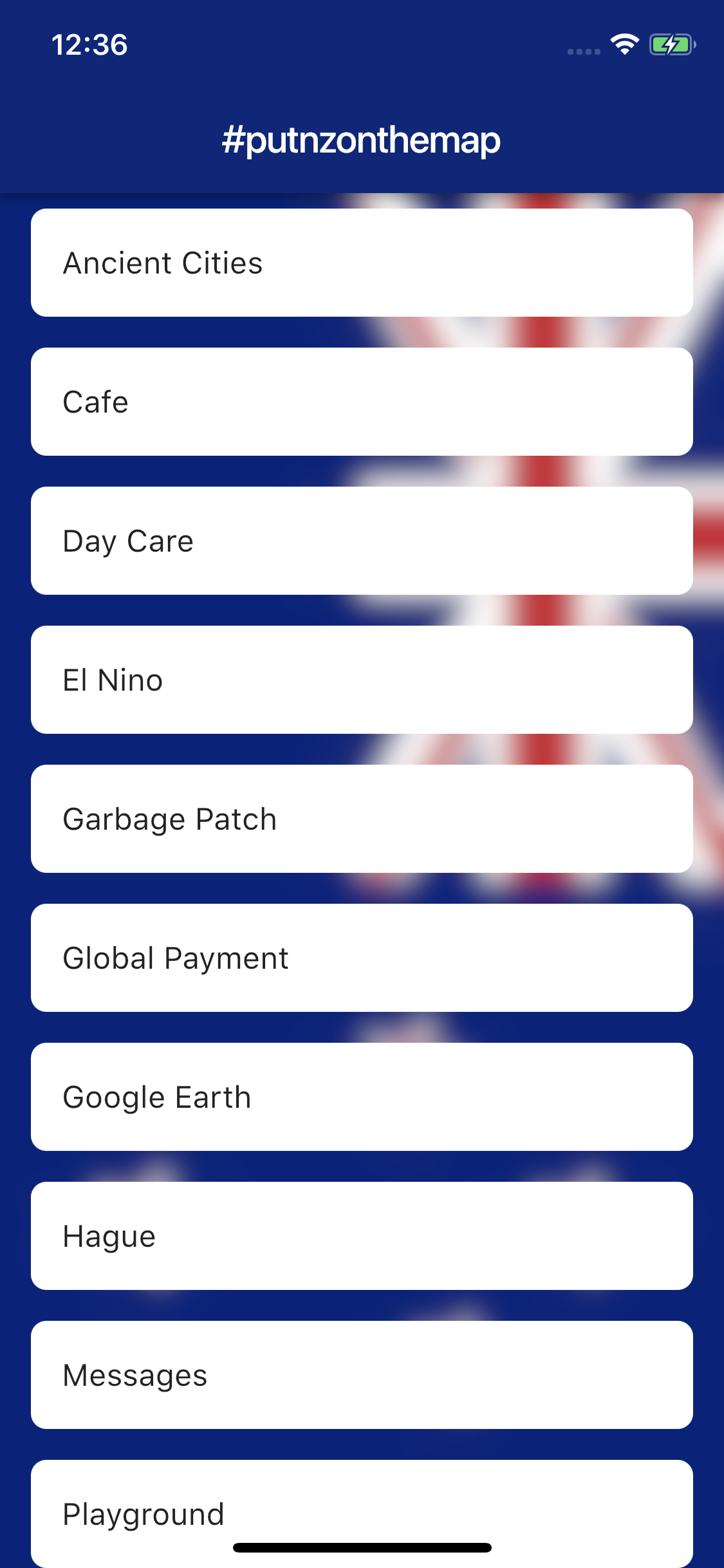The width and height of the screenshot is (724, 1568).
Task: Select the Global Payment entry
Action: pyautogui.click(x=362, y=958)
